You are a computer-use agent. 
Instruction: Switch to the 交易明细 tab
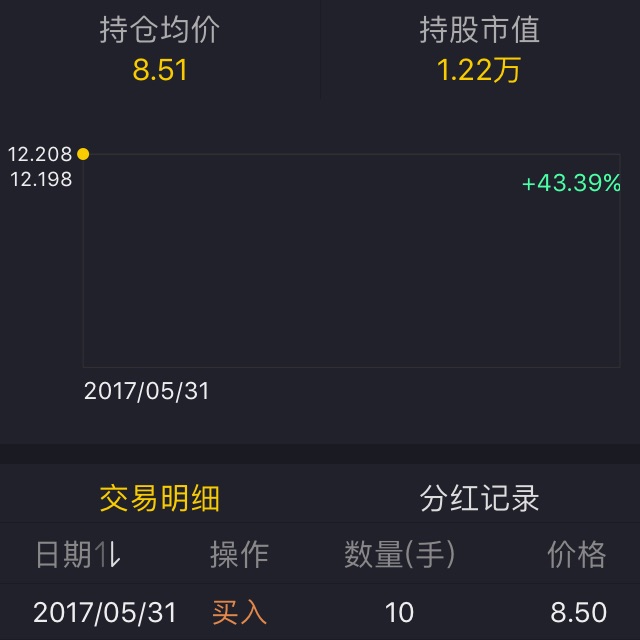pyautogui.click(x=160, y=498)
